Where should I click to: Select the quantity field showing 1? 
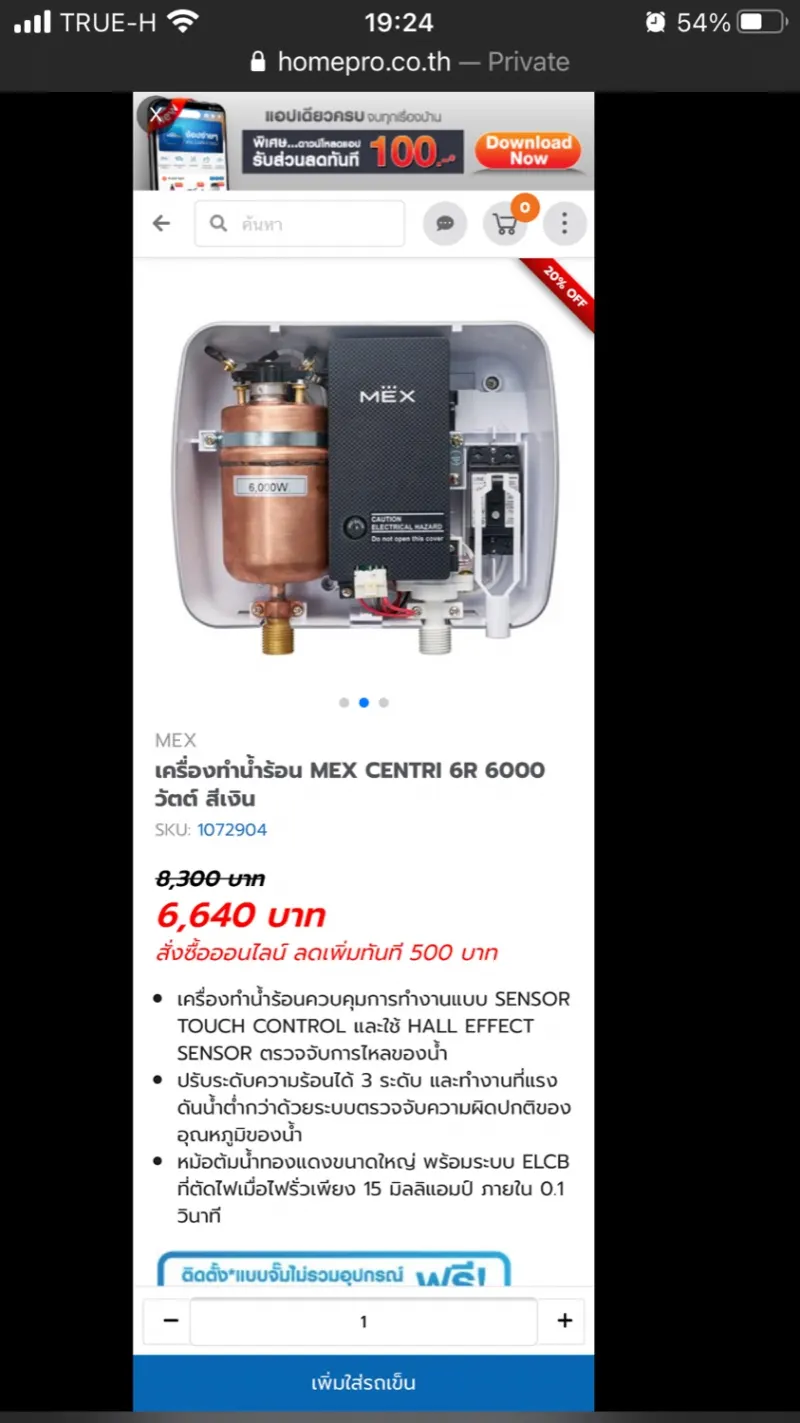pos(364,1321)
